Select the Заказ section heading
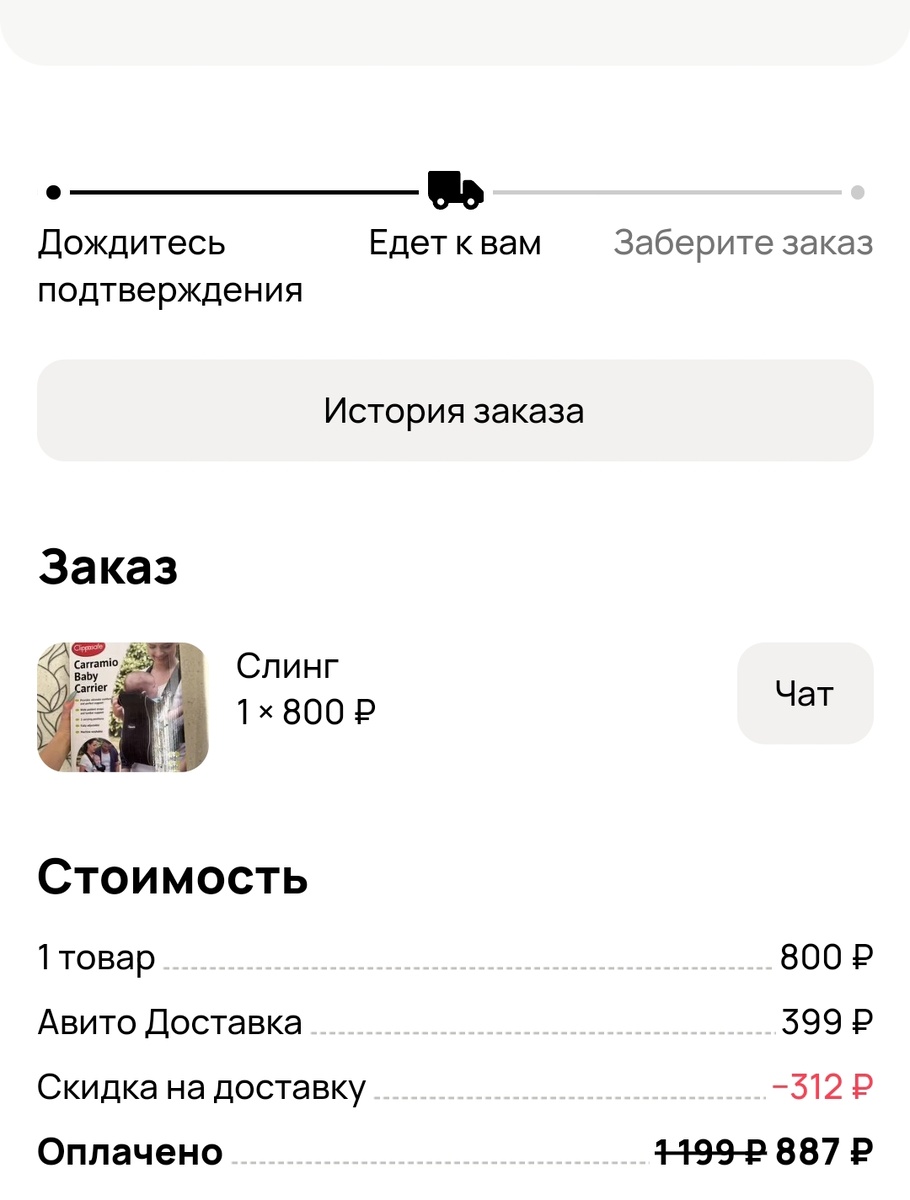 108,567
